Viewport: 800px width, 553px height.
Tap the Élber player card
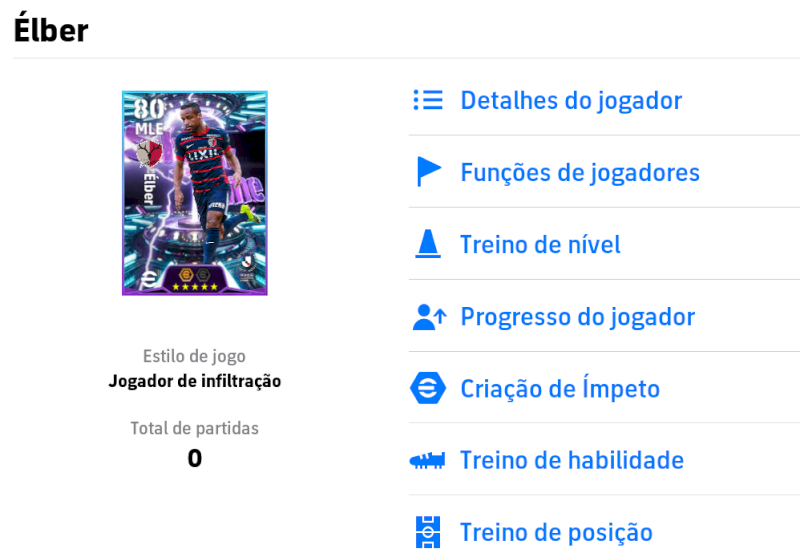click(195, 193)
